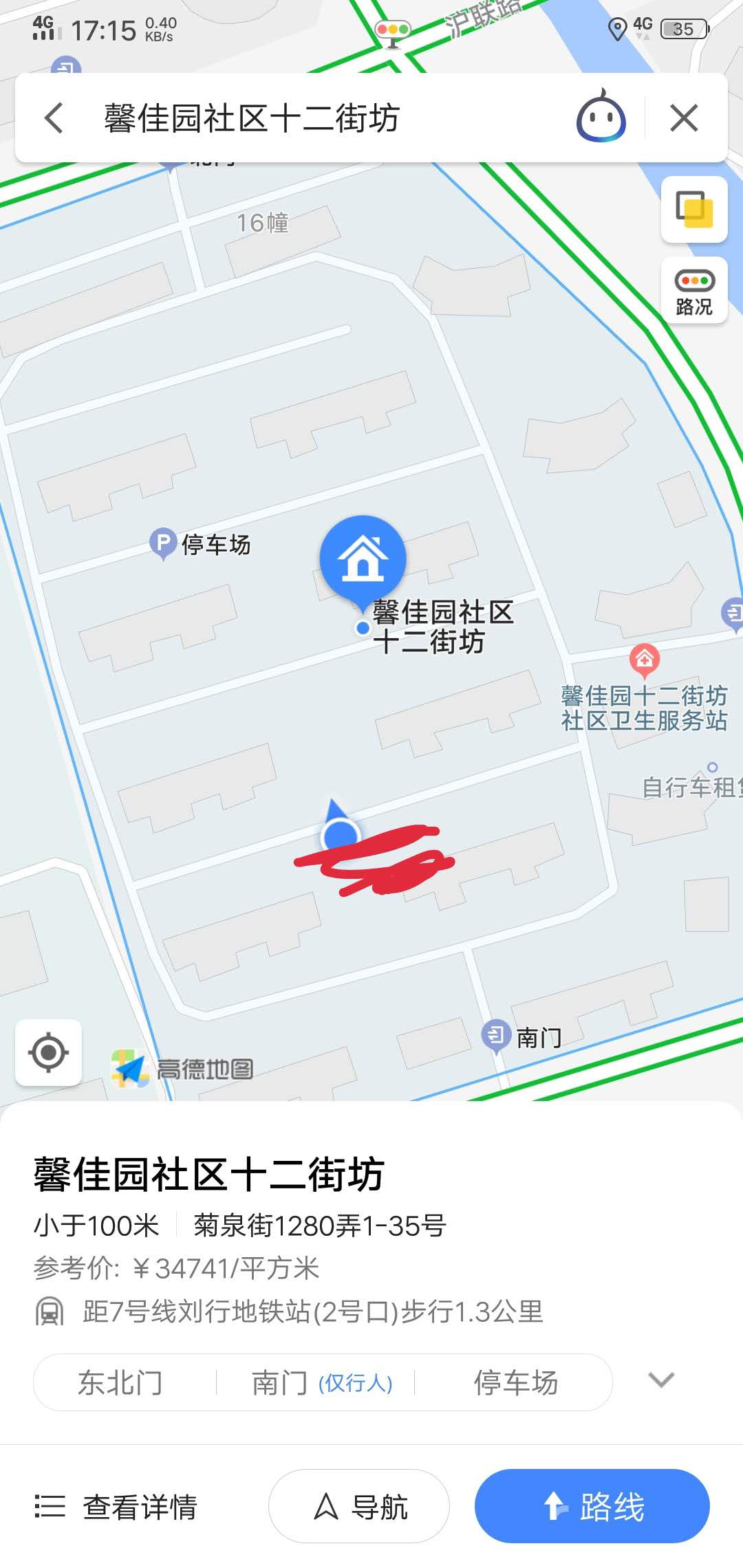Open the 馨佳园十二街坊社区卫生服务站 map marker

coord(645,660)
